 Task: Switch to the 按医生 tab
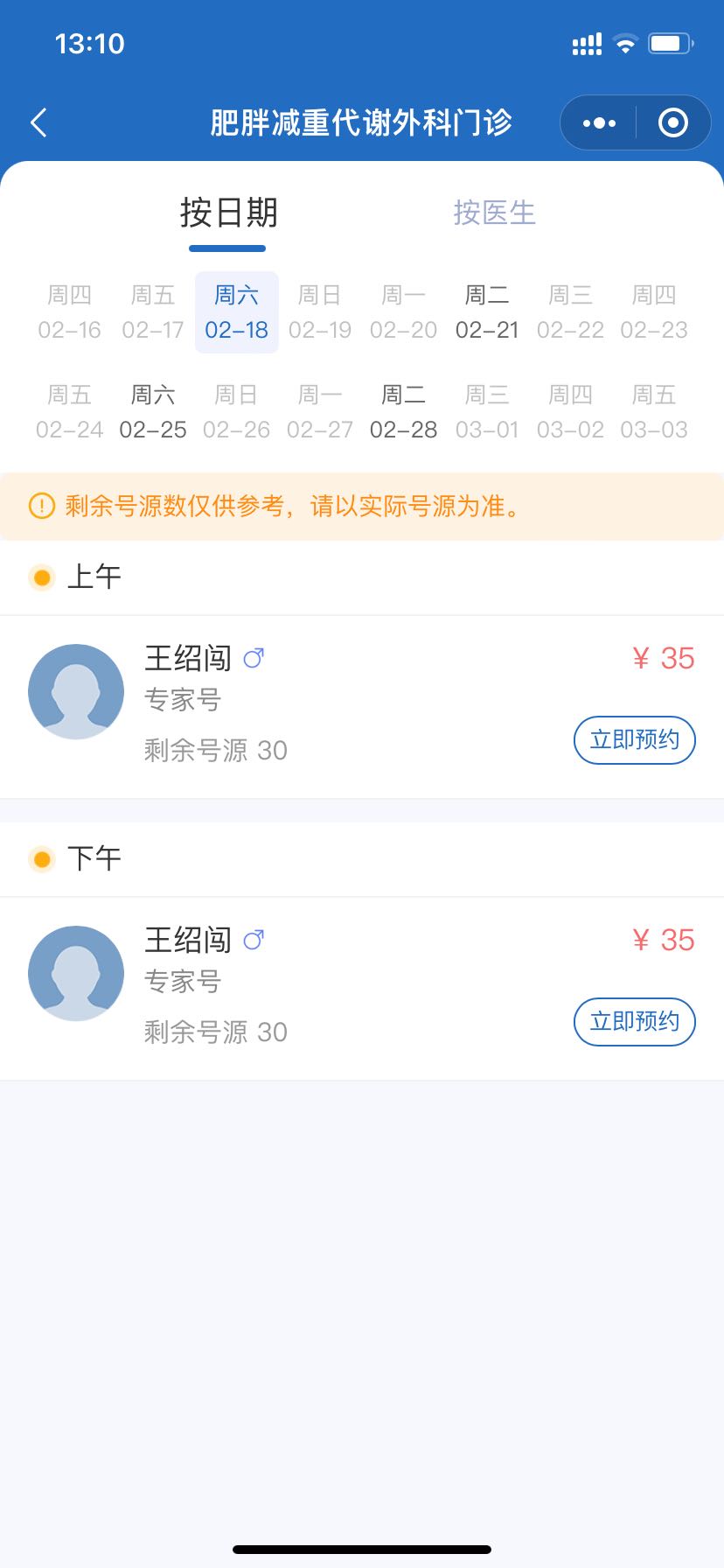494,213
